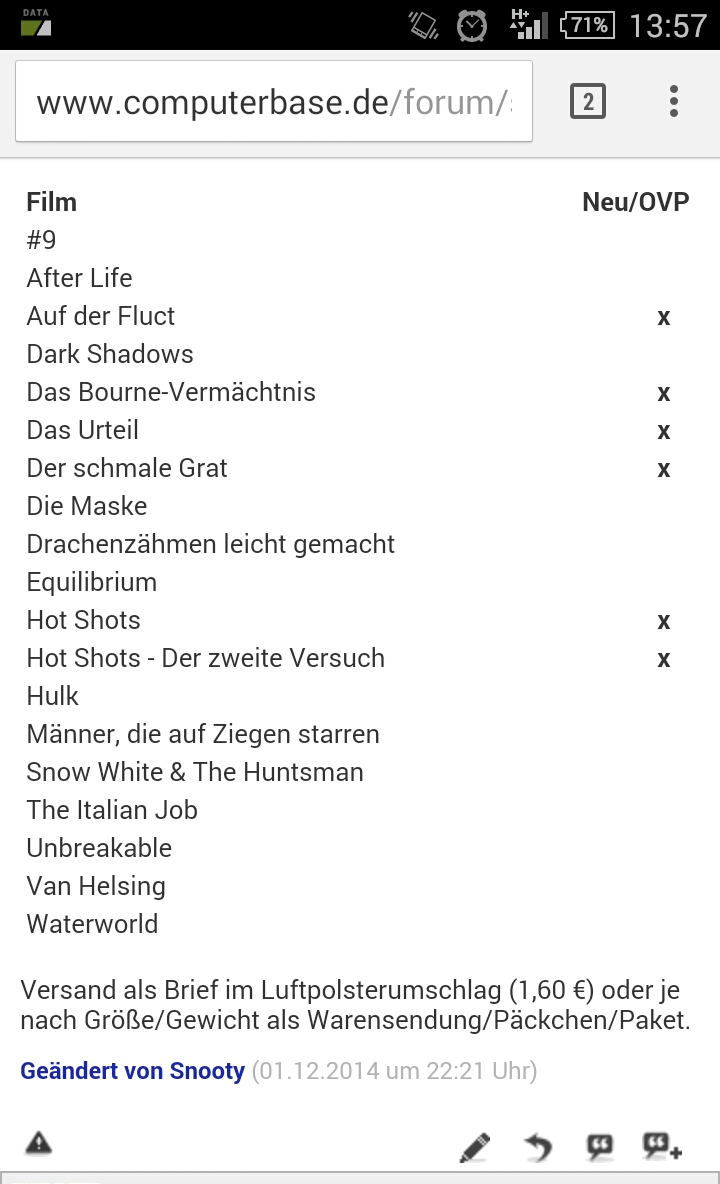The width and height of the screenshot is (720, 1184).
Task: Report this post with warning icon
Action: [x=38, y=1143]
